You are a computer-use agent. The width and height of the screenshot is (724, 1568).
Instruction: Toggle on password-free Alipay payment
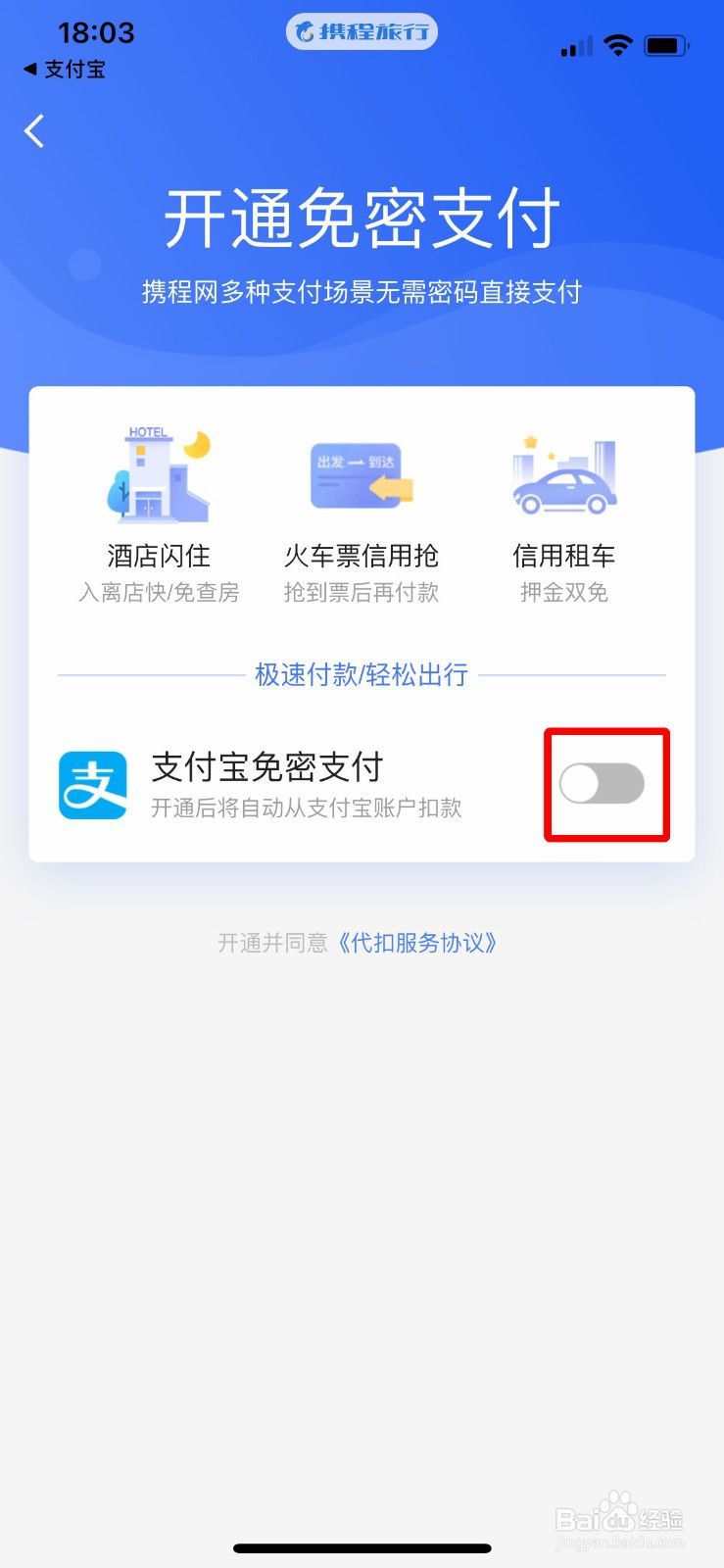coord(604,784)
